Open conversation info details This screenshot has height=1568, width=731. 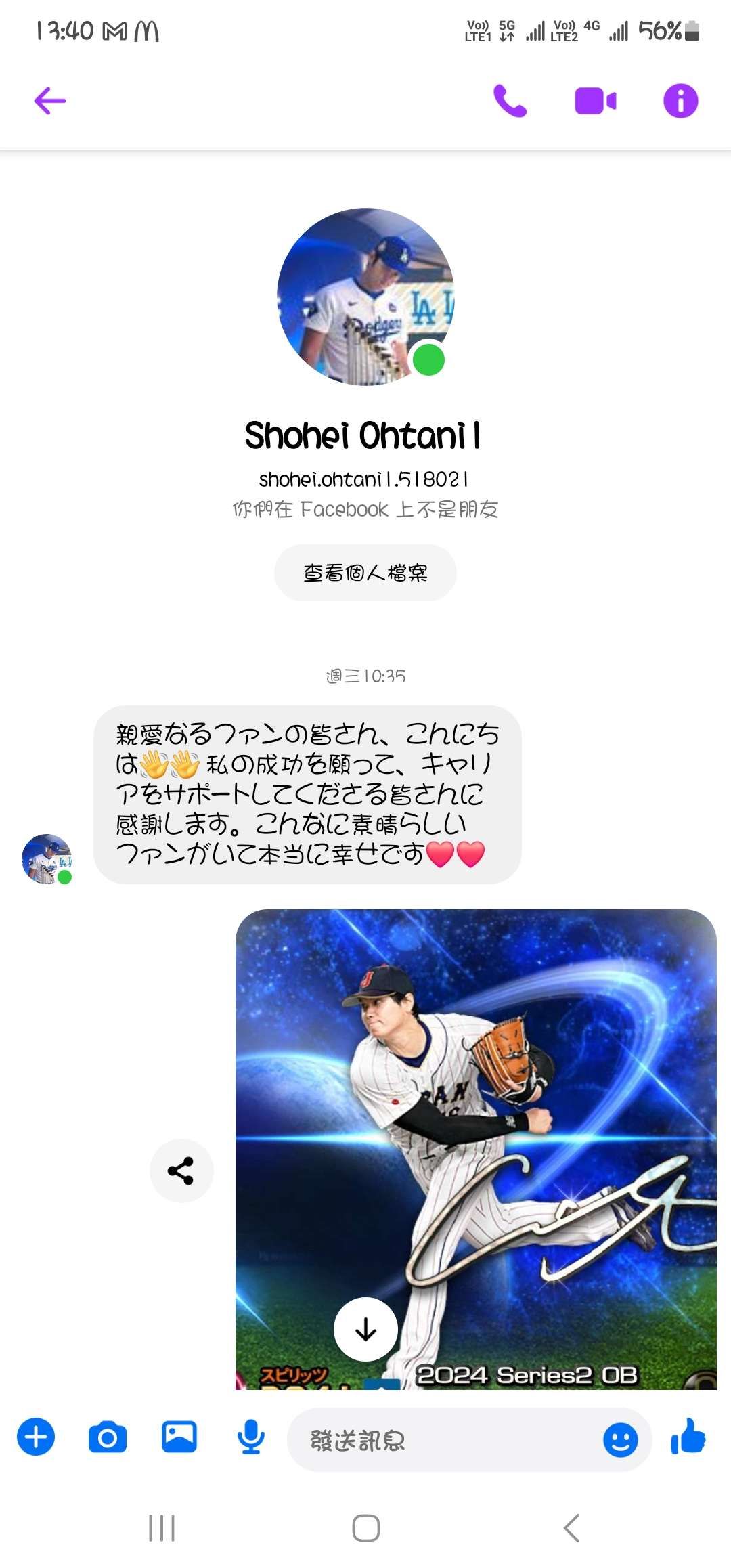680,101
